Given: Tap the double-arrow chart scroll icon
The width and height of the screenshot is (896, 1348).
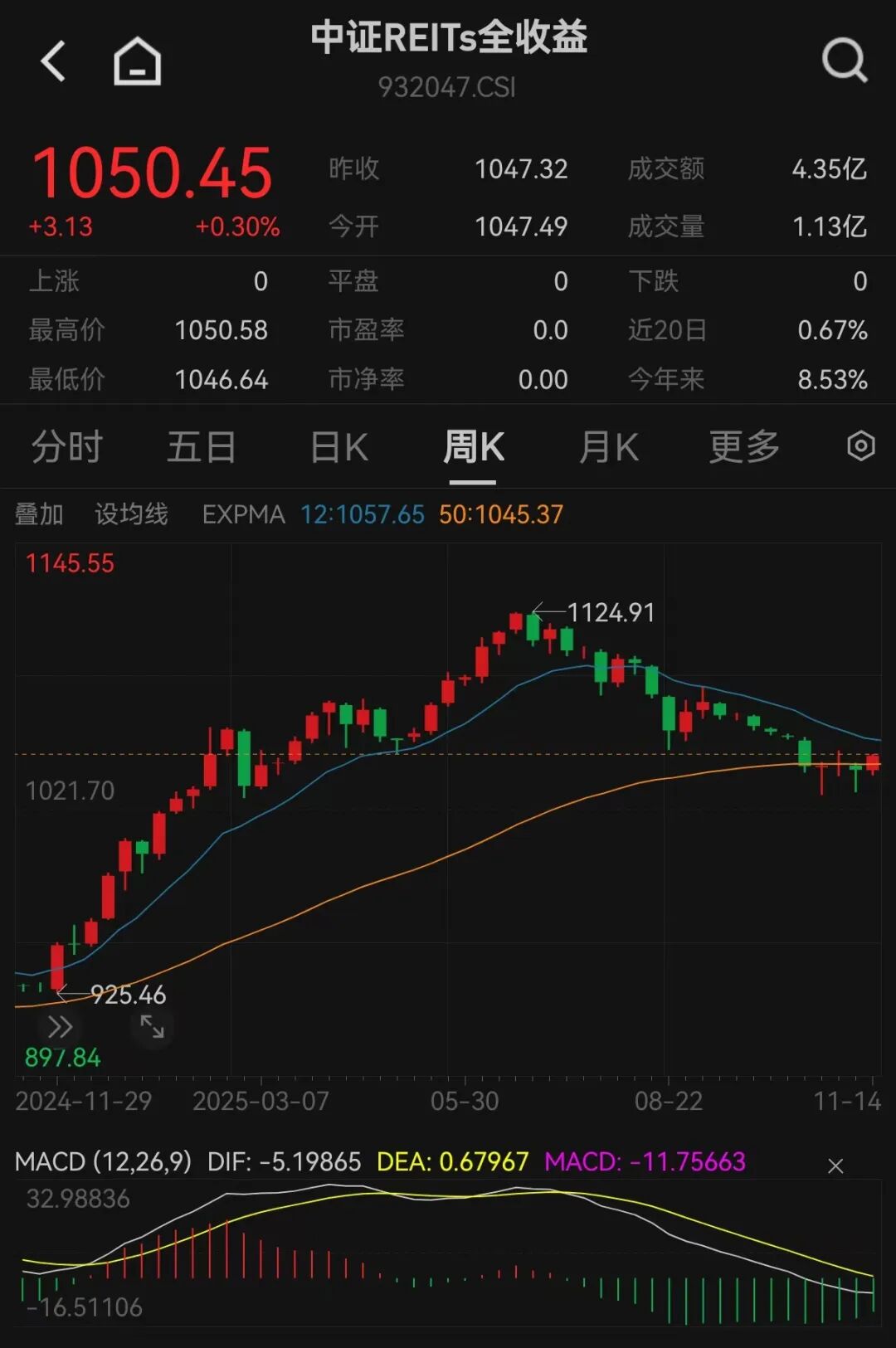Looking at the screenshot, I should pyautogui.click(x=60, y=1027).
